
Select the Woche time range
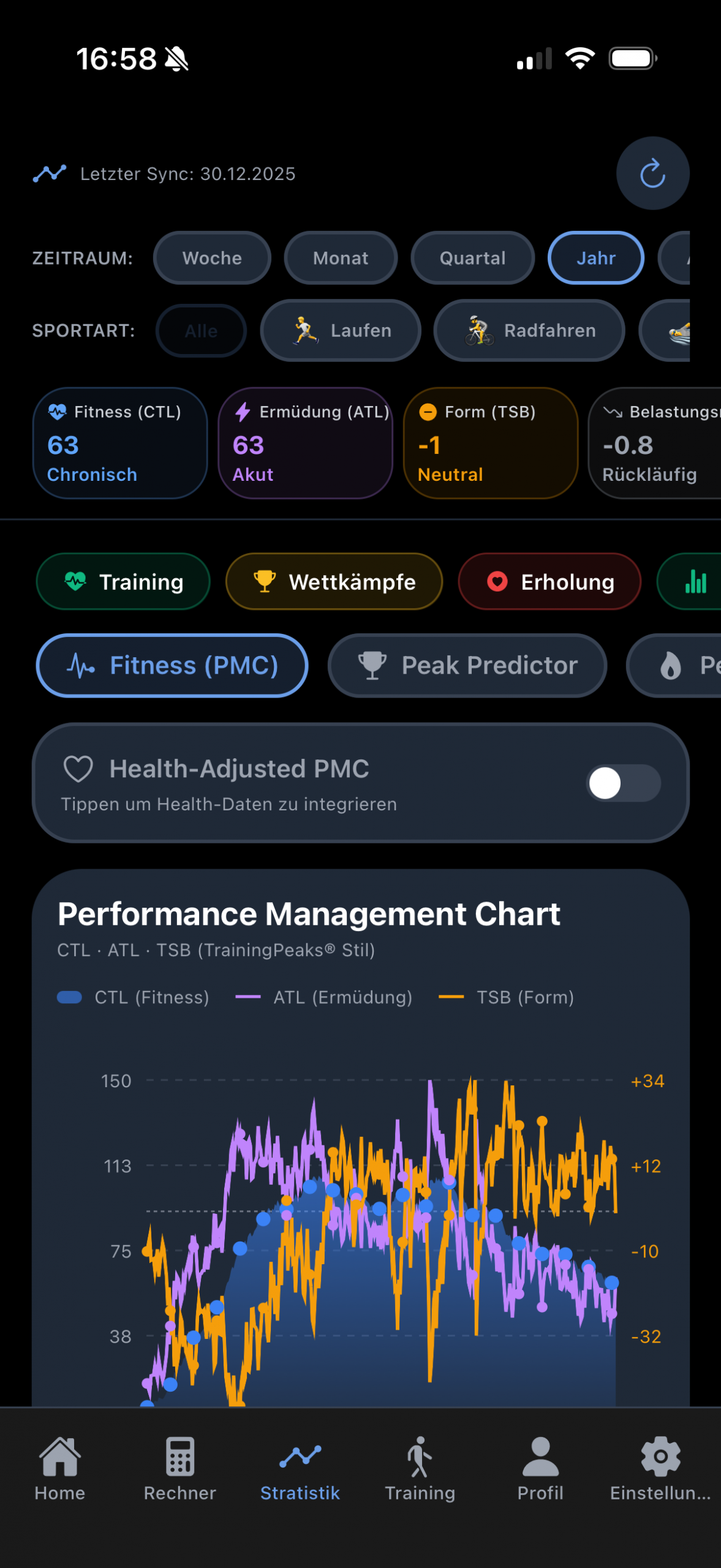pos(212,258)
